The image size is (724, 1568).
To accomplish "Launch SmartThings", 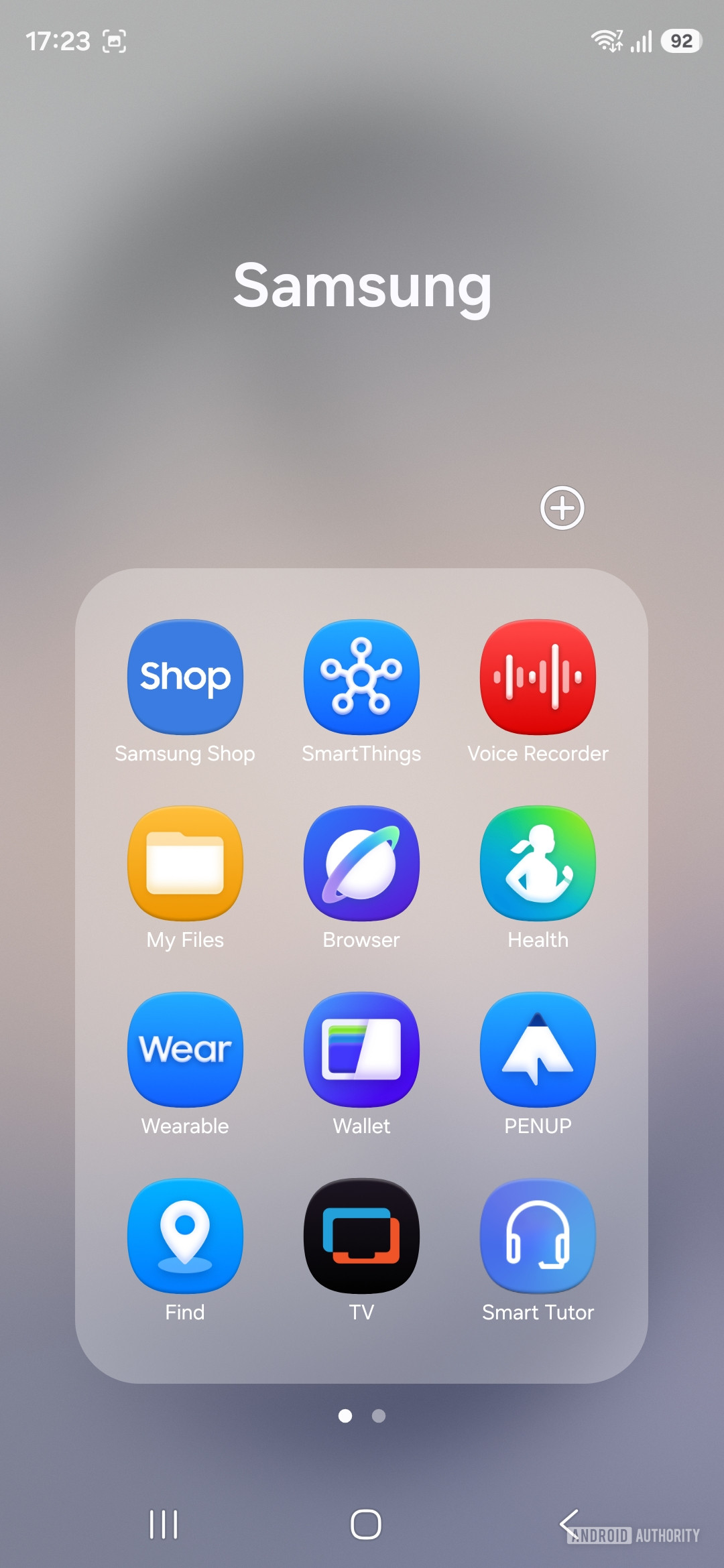I will pyautogui.click(x=361, y=677).
